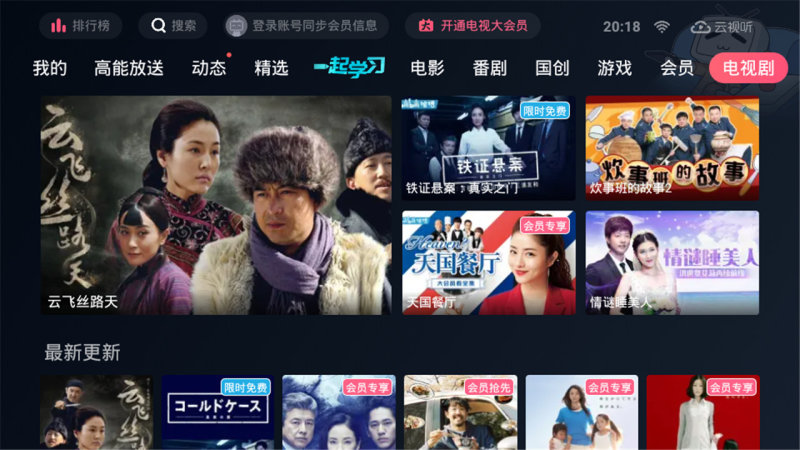Viewport: 800px width, 450px height.
Task: Select 开通电视大会员 membership button
Action: pos(472,26)
